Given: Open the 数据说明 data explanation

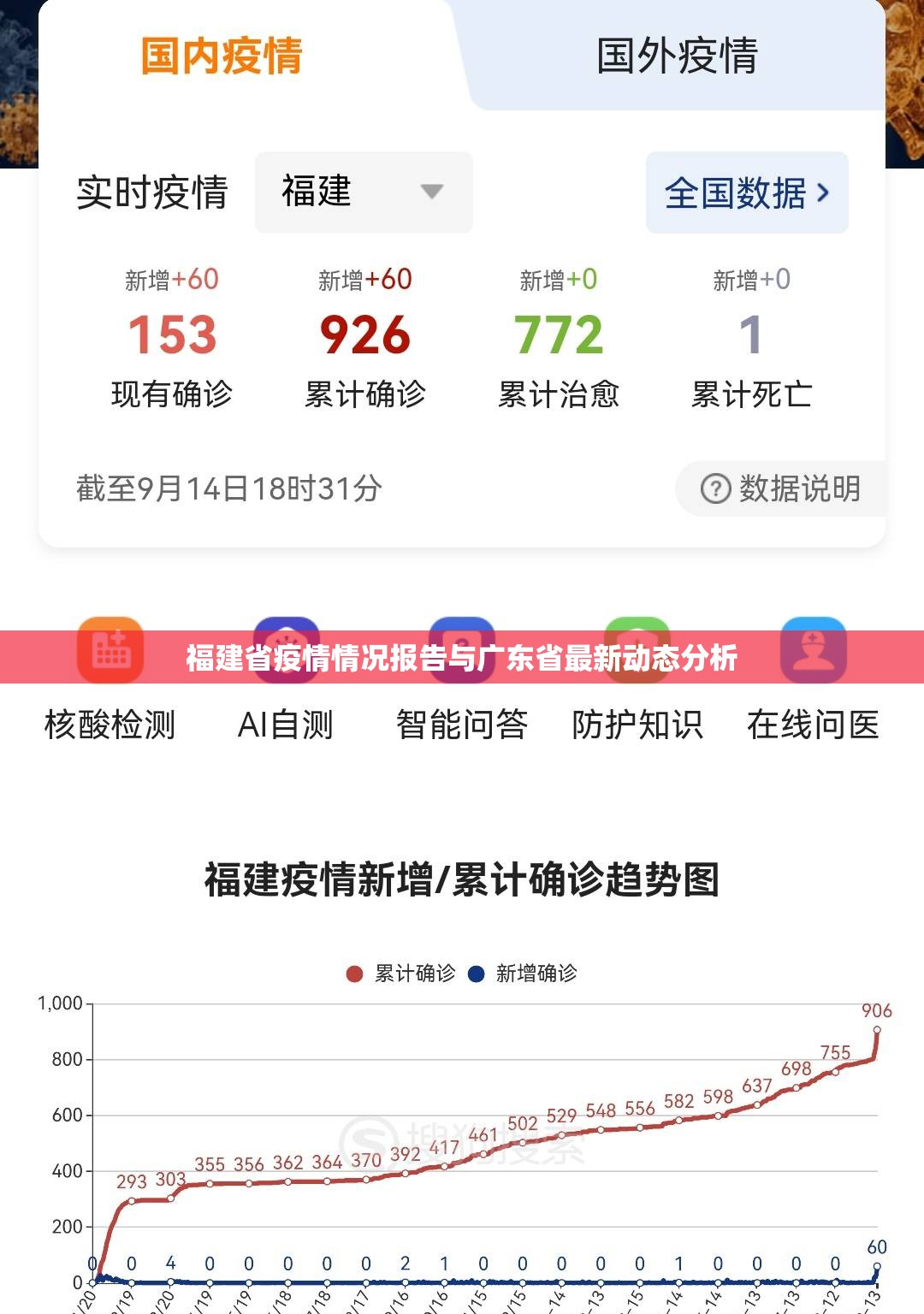Looking at the screenshot, I should click(780, 488).
